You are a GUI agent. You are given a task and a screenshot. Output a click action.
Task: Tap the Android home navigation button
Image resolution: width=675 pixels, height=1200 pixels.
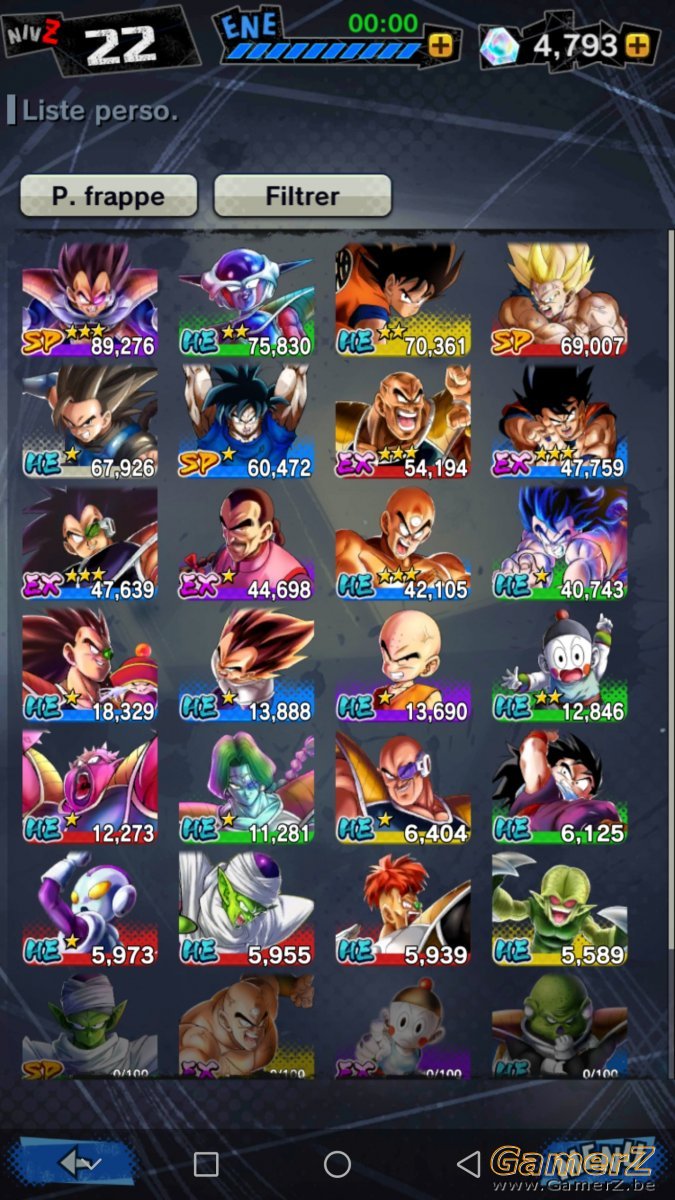point(337,1164)
